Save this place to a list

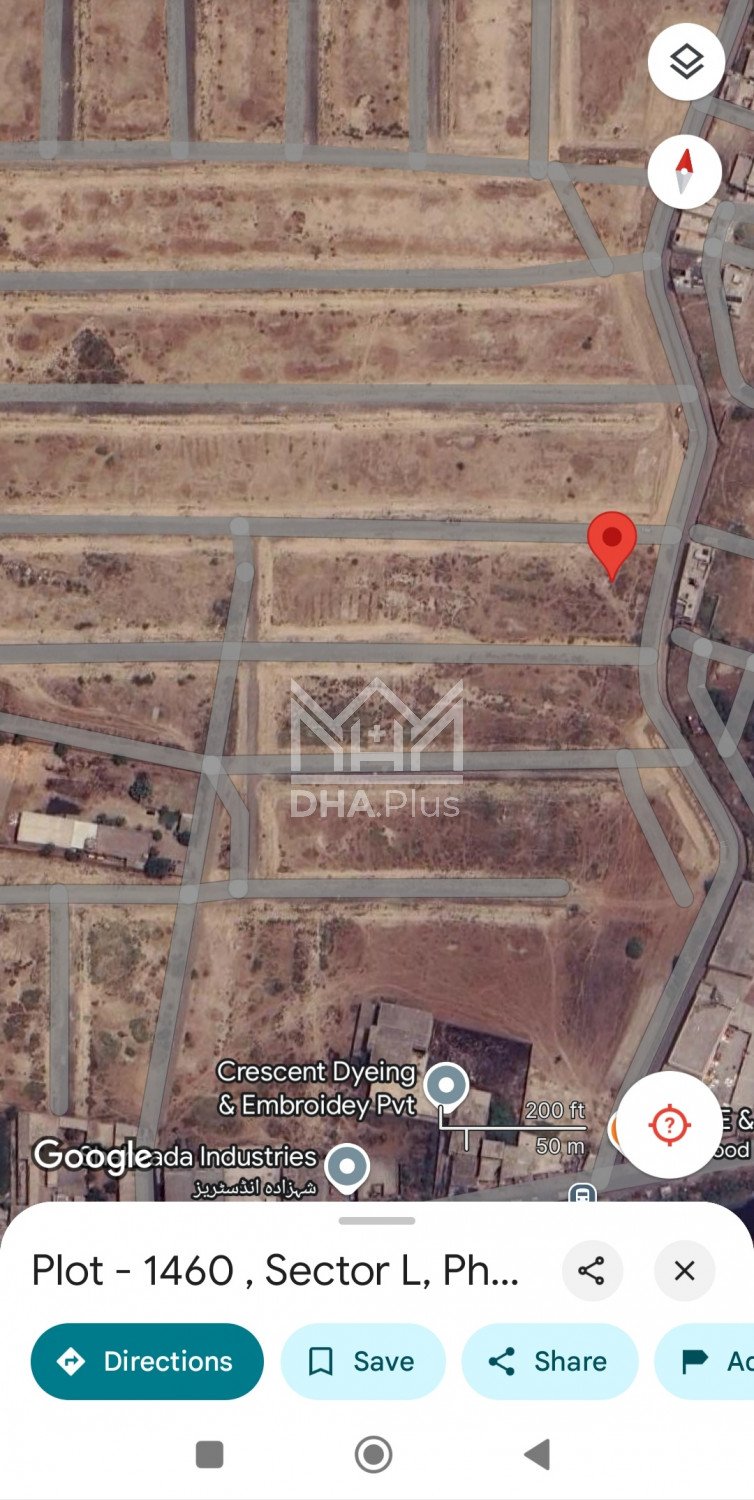pyautogui.click(x=362, y=1361)
